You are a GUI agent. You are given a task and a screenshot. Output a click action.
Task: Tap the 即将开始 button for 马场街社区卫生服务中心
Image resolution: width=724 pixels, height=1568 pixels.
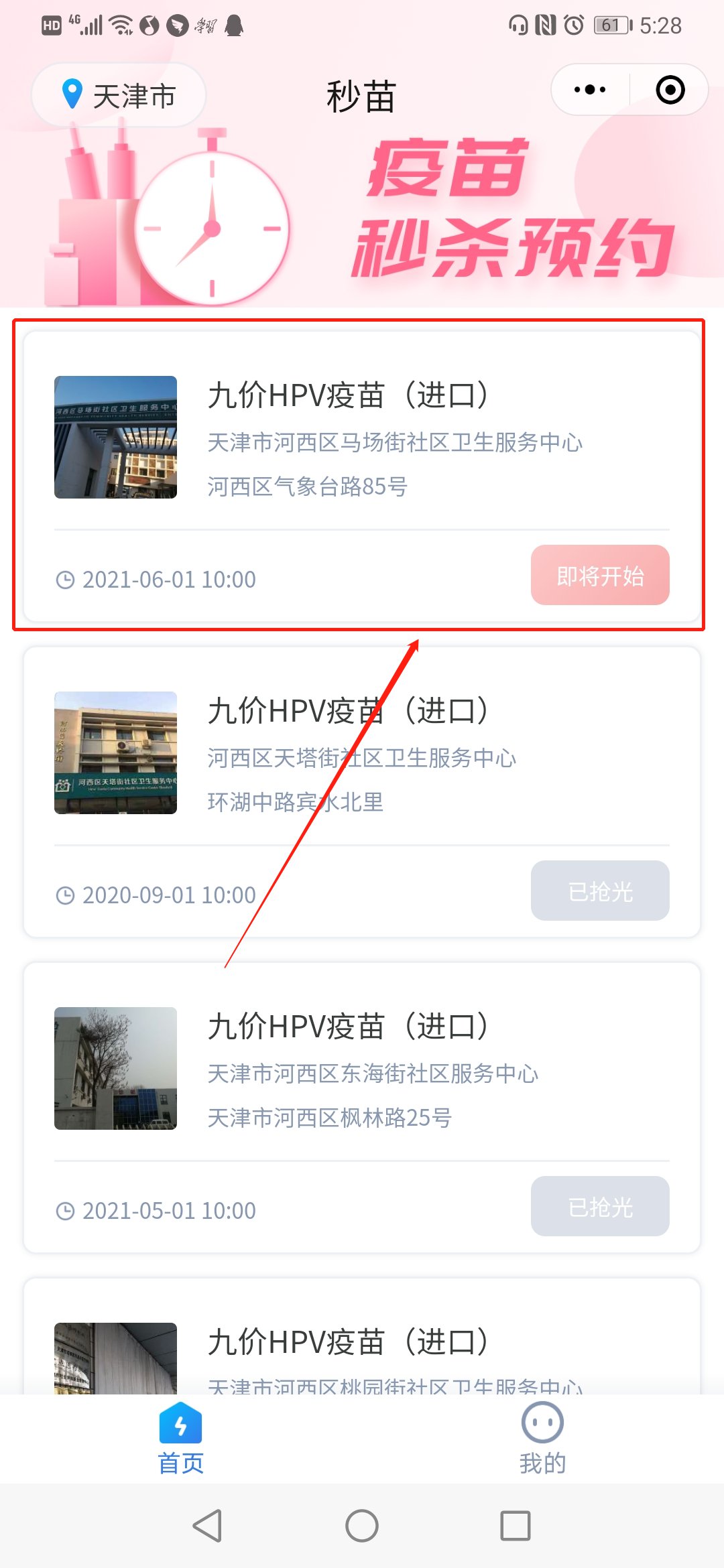(600, 576)
